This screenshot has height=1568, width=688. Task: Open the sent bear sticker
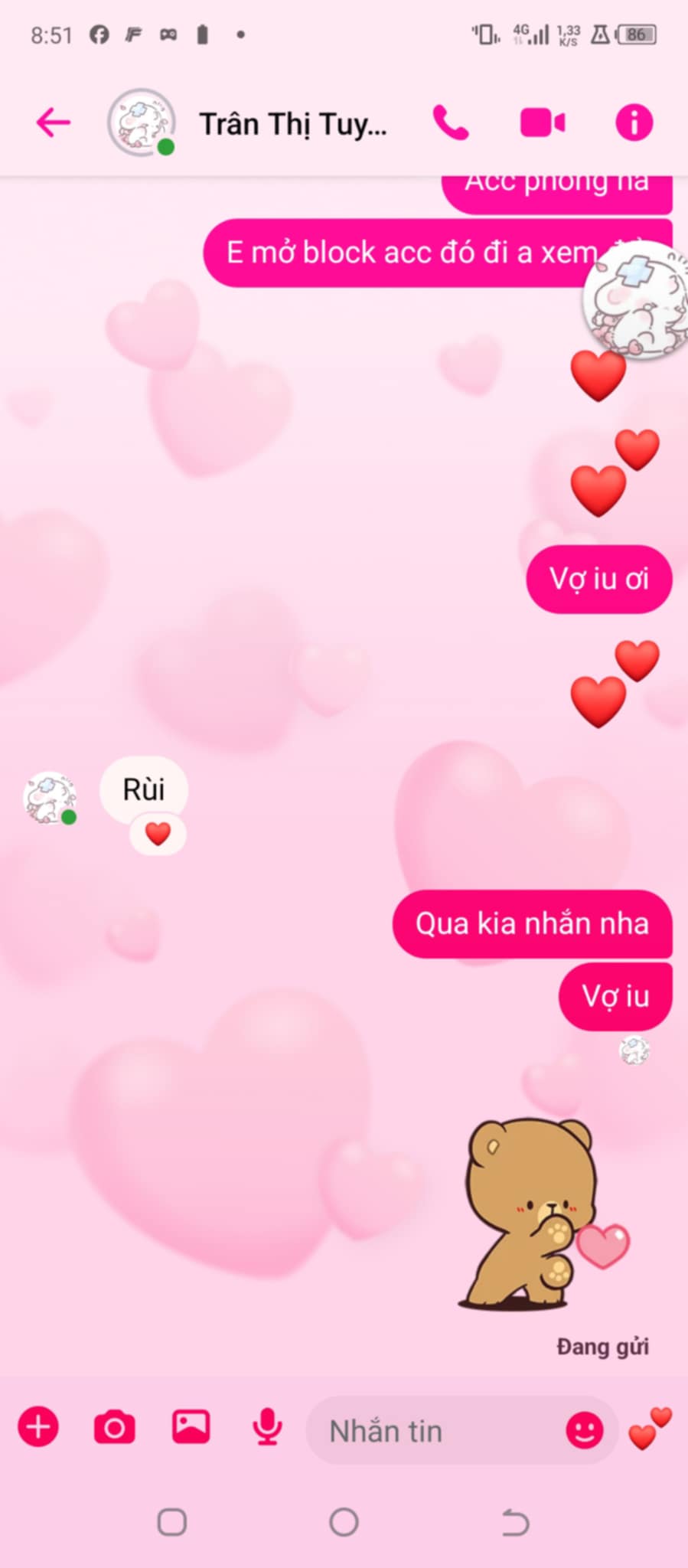tap(540, 1214)
